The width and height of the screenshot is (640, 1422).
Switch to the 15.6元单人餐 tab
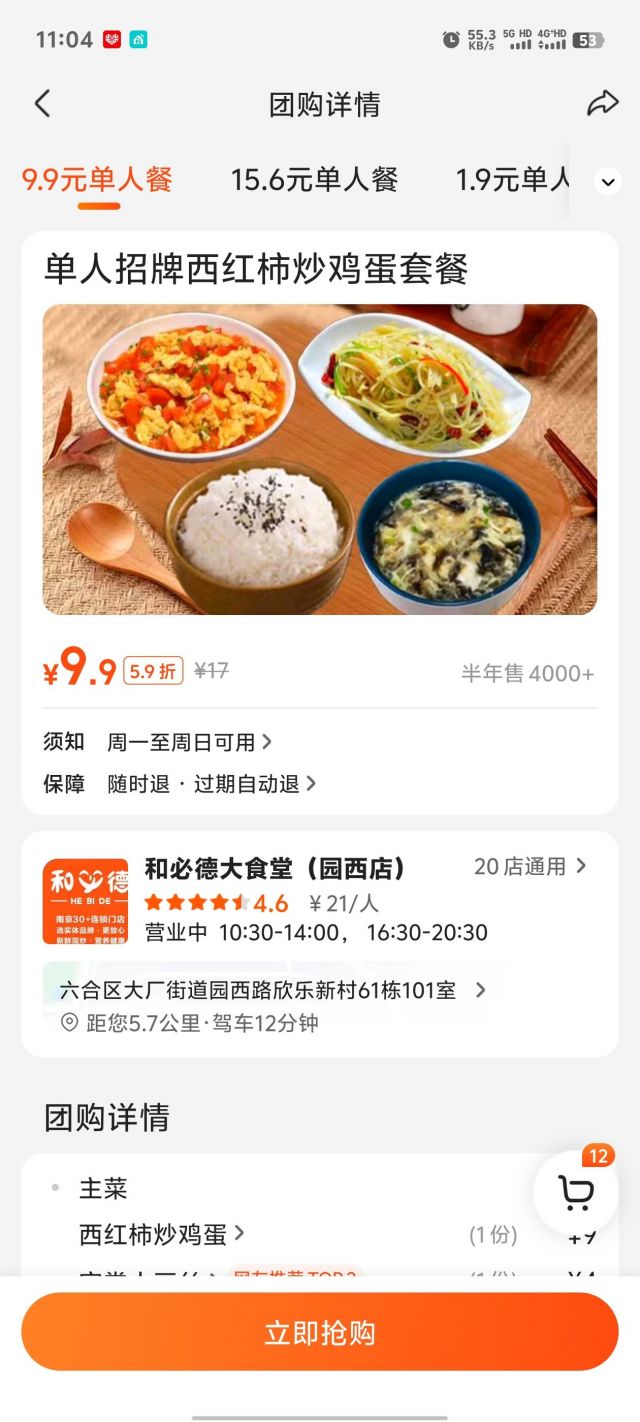point(314,180)
